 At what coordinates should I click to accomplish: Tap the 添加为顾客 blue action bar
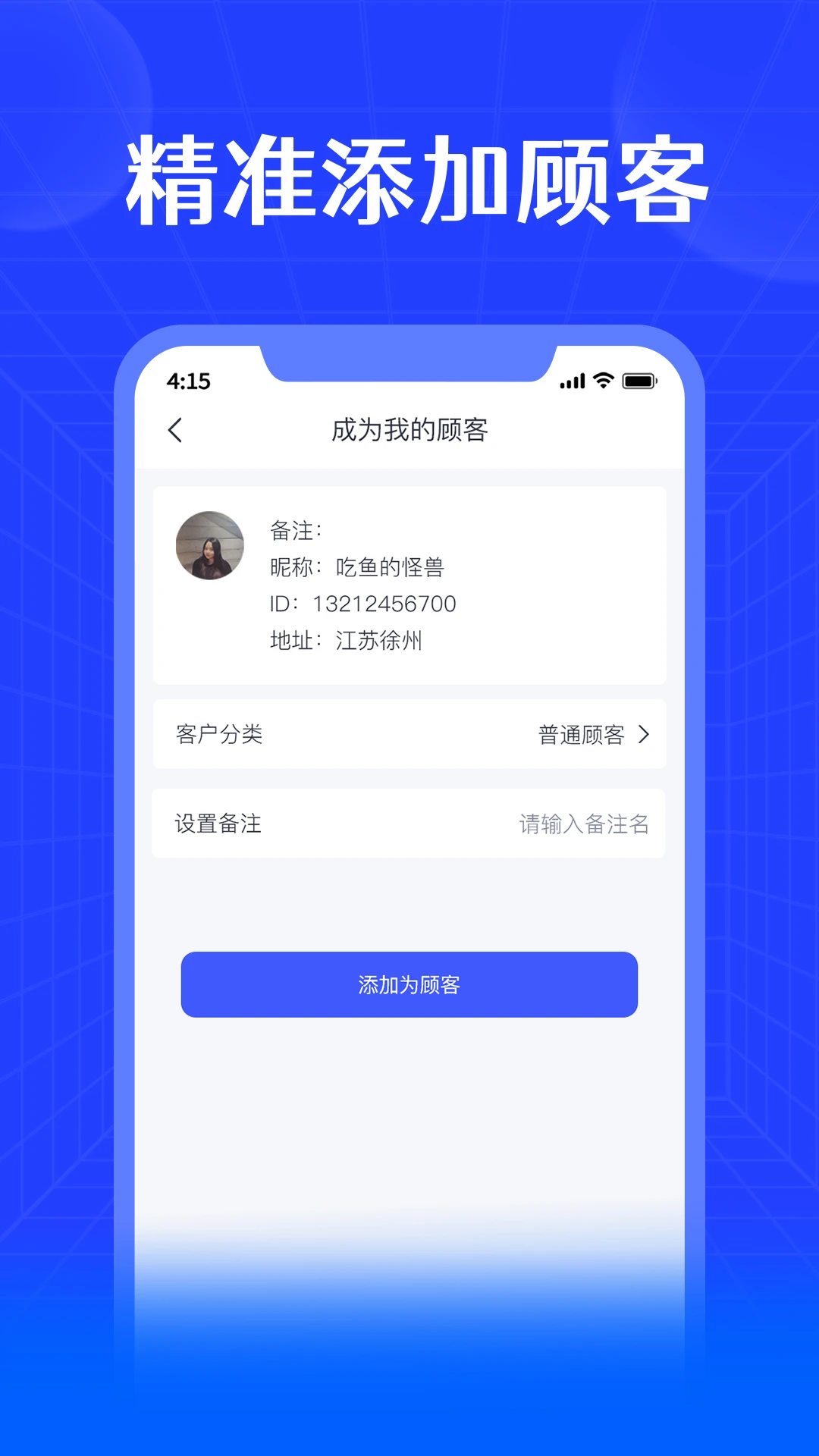click(409, 984)
